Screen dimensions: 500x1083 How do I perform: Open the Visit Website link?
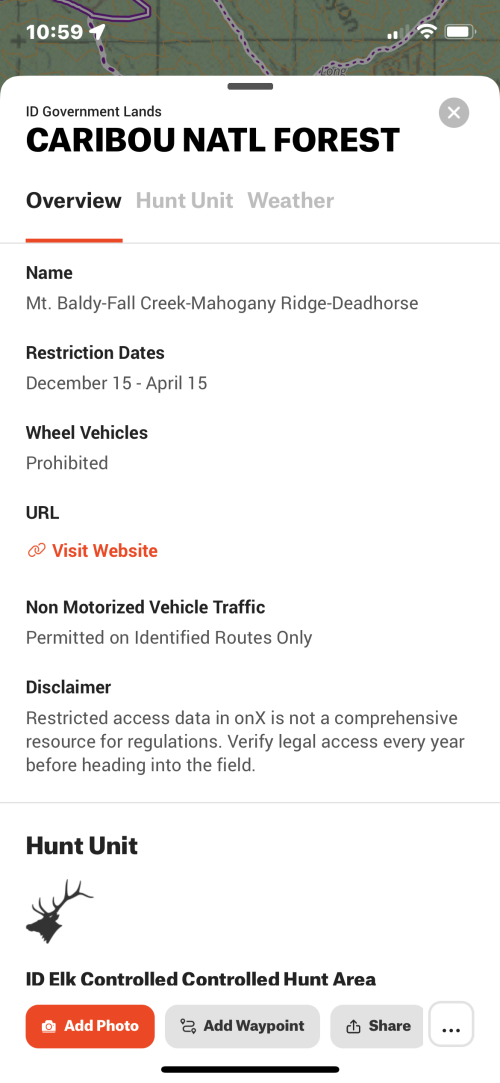point(92,550)
